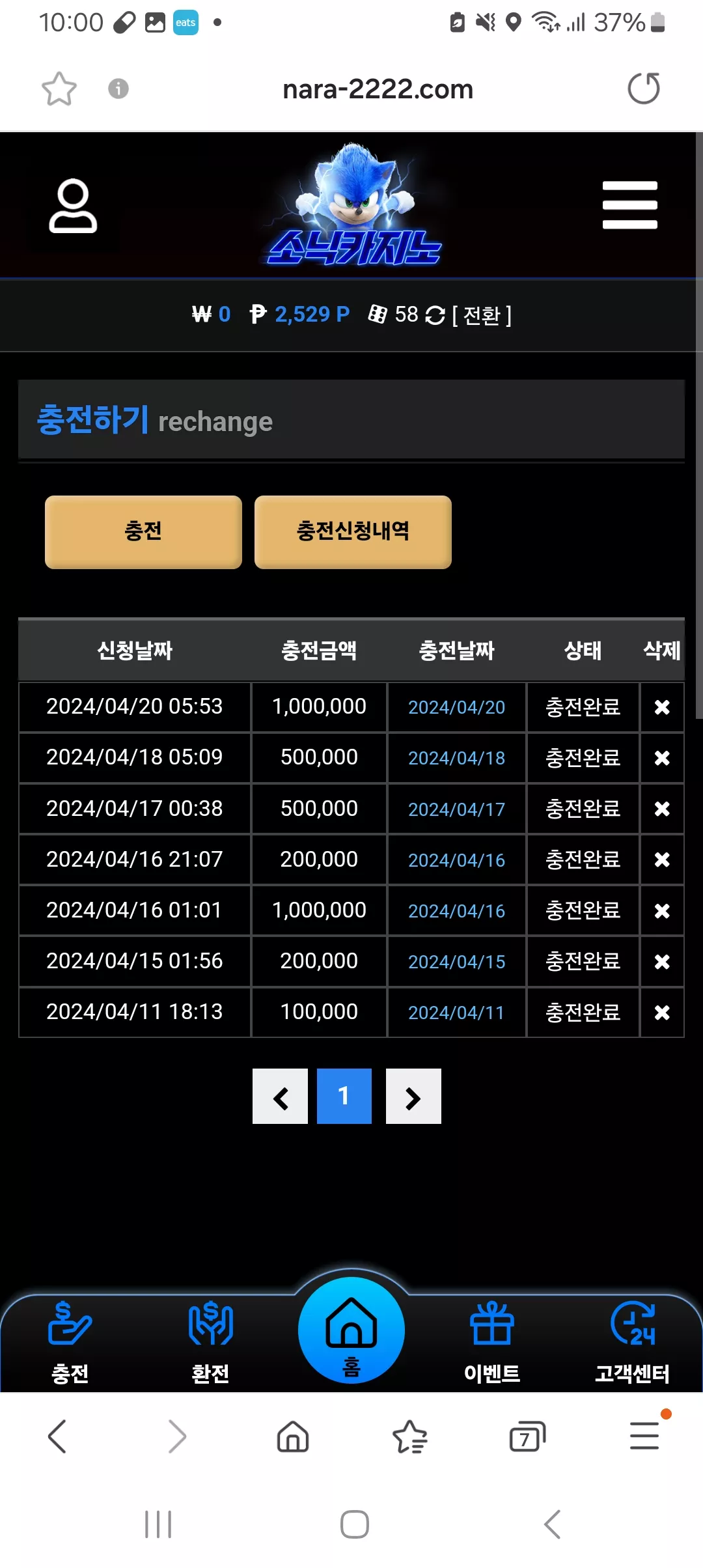The image size is (703, 1568).
Task: Go back with browser back arrow
Action: coord(57,1436)
